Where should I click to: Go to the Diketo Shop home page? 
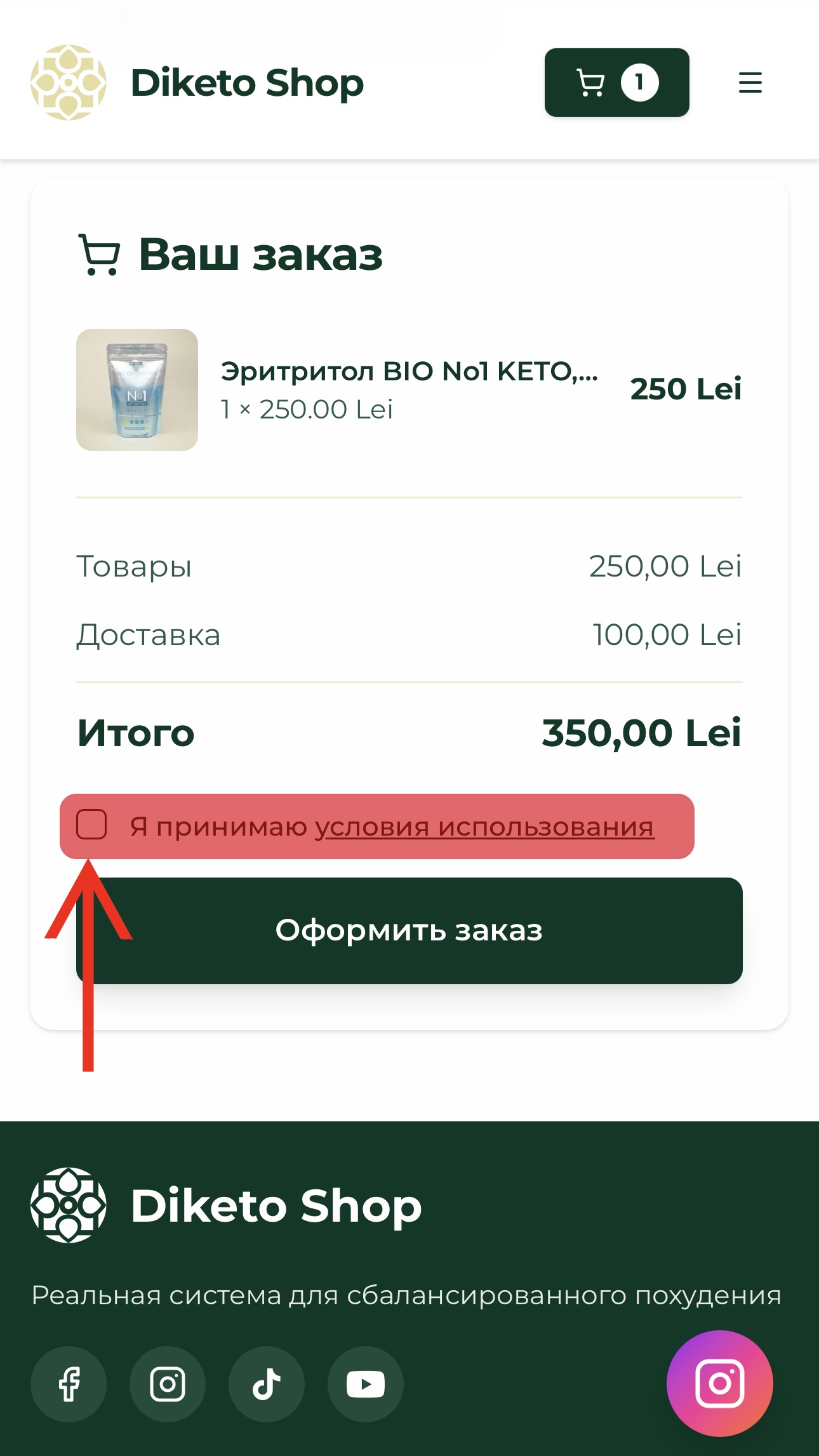pyautogui.click(x=197, y=83)
